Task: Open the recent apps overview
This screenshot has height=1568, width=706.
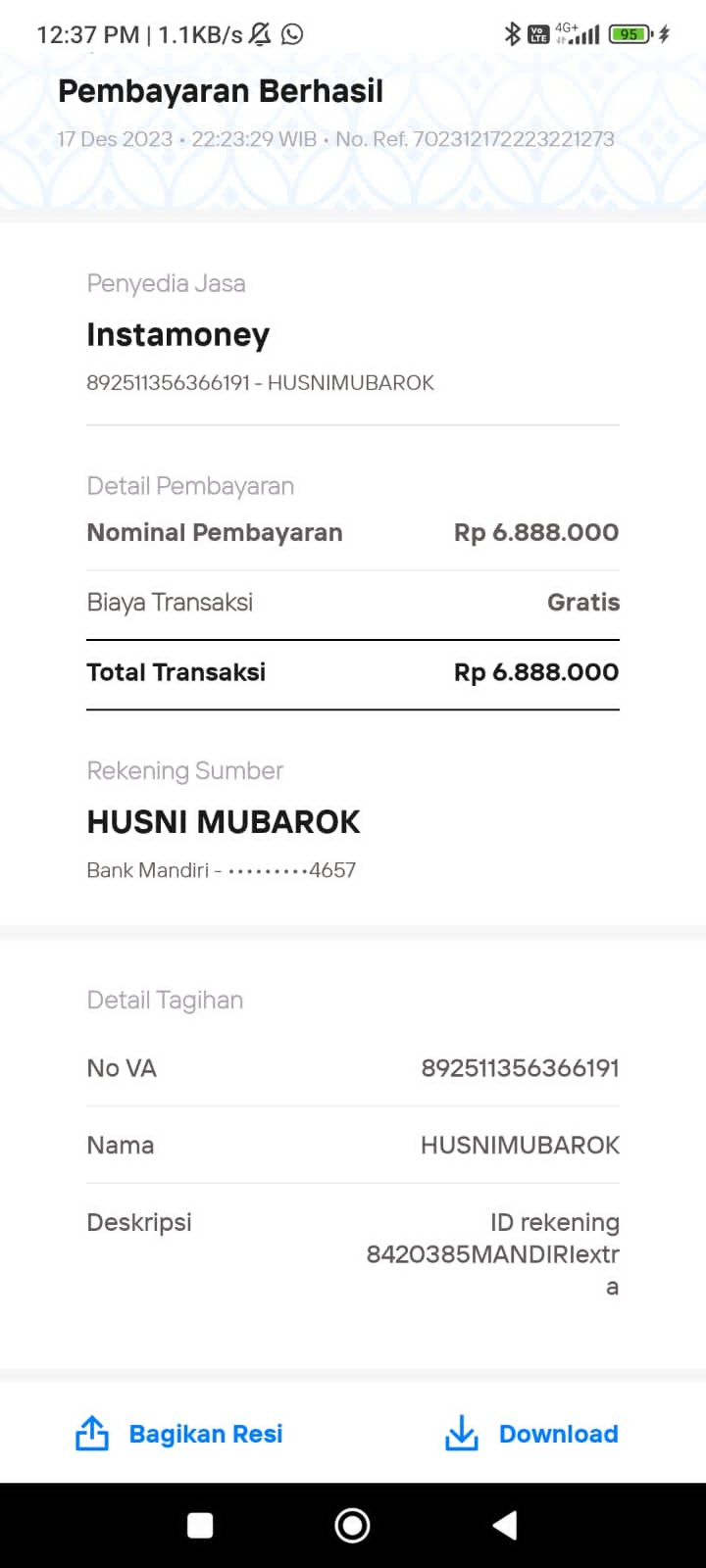Action: 200,1525
